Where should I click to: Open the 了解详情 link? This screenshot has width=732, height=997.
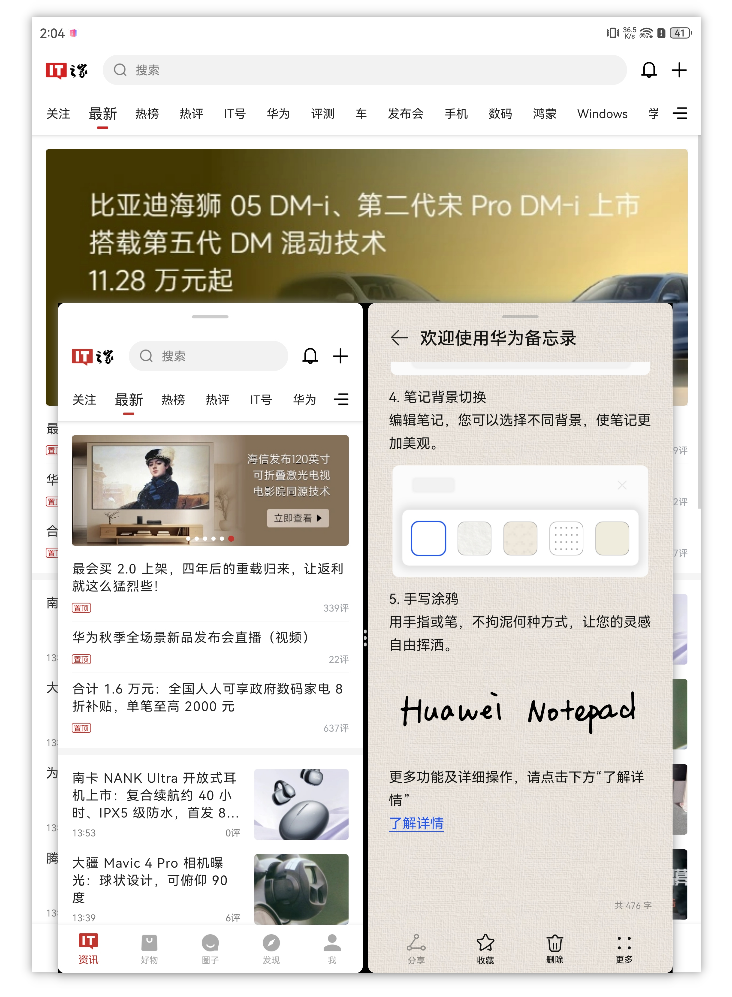tap(416, 824)
